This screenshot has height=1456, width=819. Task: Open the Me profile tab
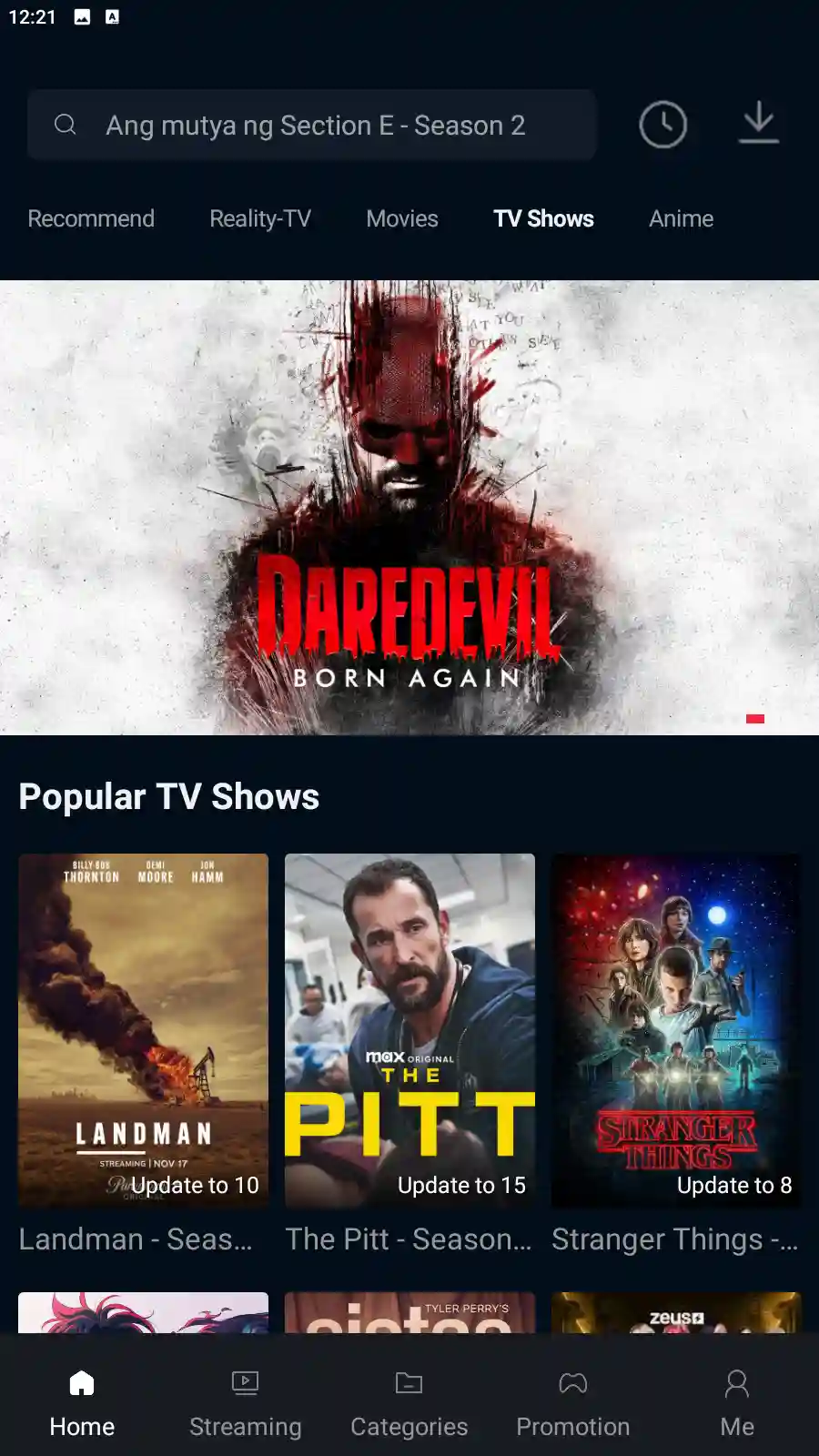pos(737,1401)
